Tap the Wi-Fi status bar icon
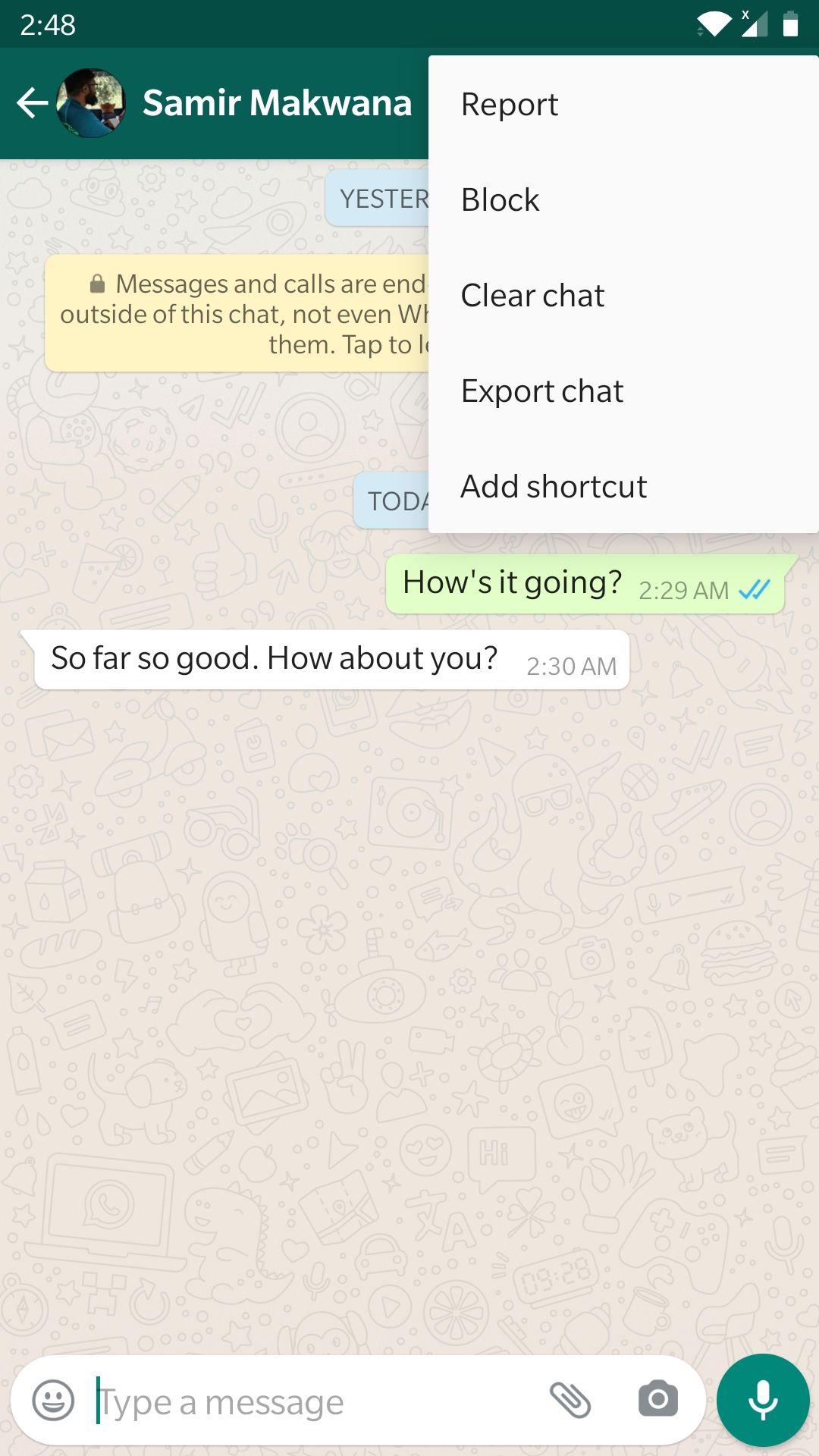Screen dimensions: 819x1456 (x=717, y=23)
